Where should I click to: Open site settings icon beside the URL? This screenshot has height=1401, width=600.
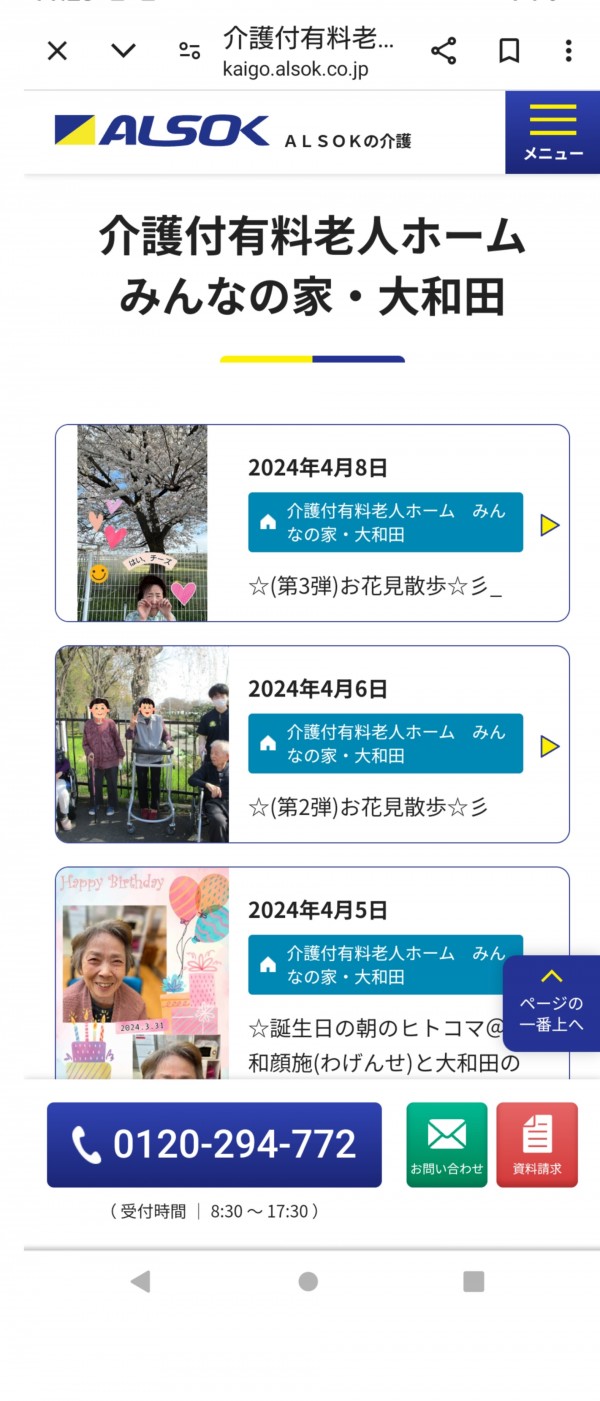(190, 51)
